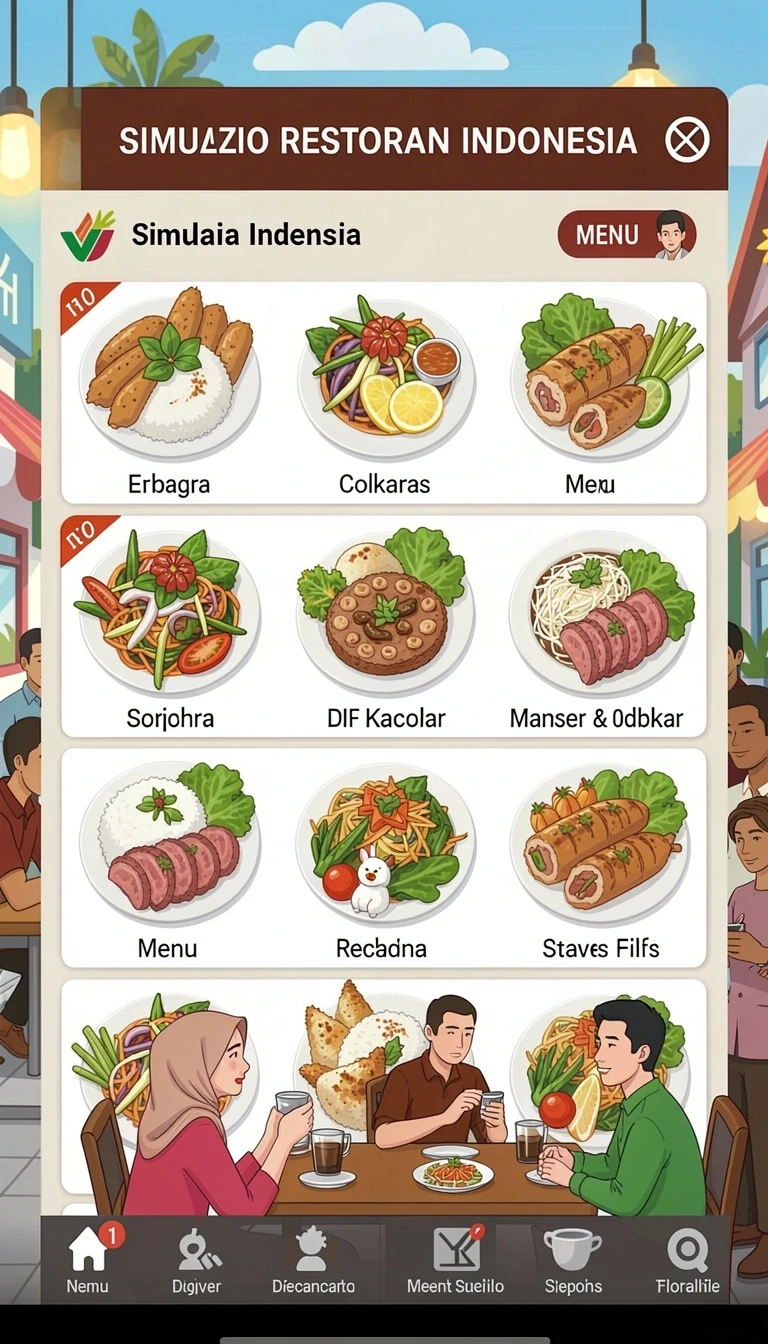Image resolution: width=768 pixels, height=1344 pixels.
Task: Choose the Recadna dish
Action: coord(385,858)
